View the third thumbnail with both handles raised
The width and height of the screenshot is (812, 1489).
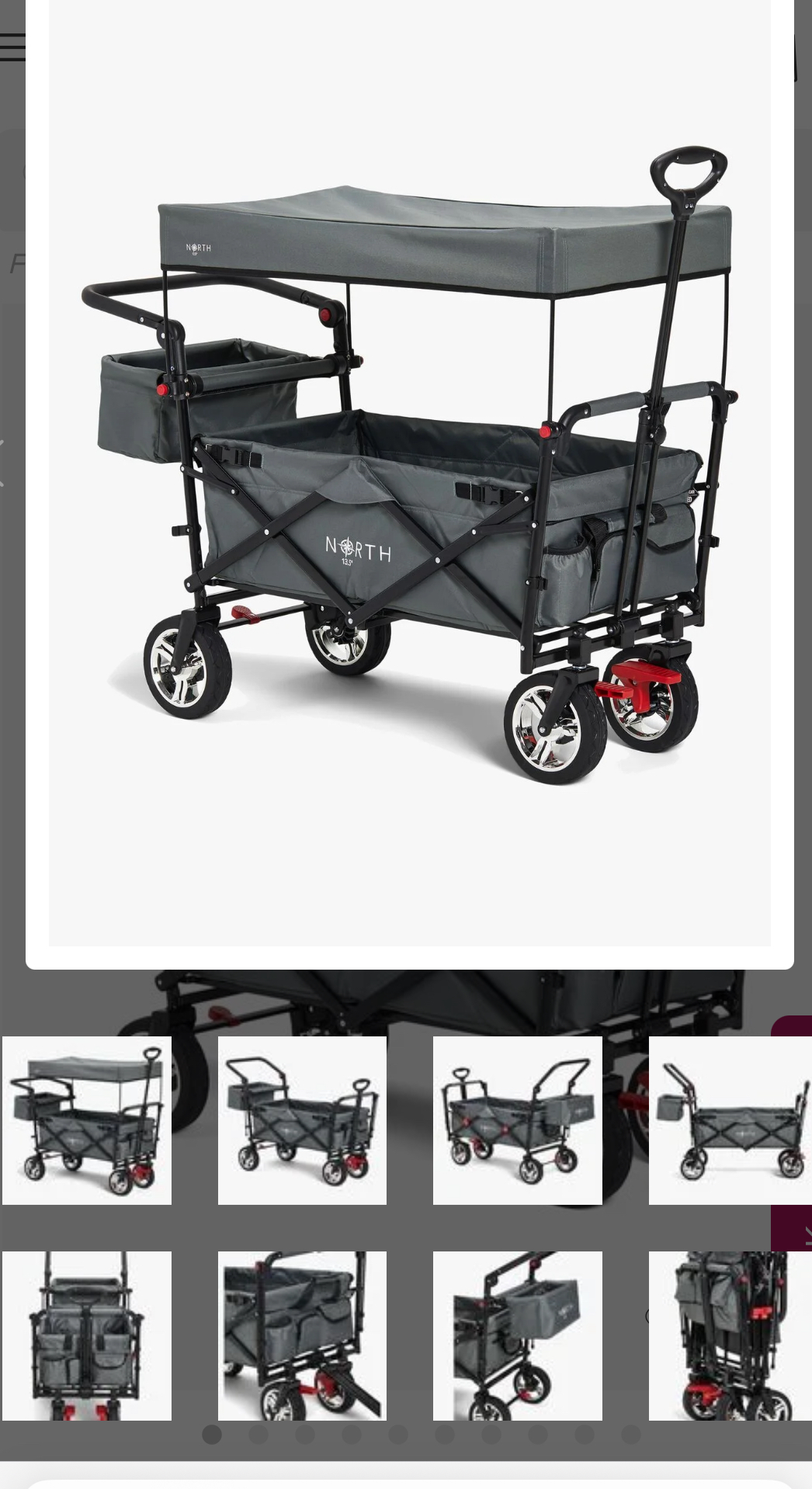tap(517, 1120)
